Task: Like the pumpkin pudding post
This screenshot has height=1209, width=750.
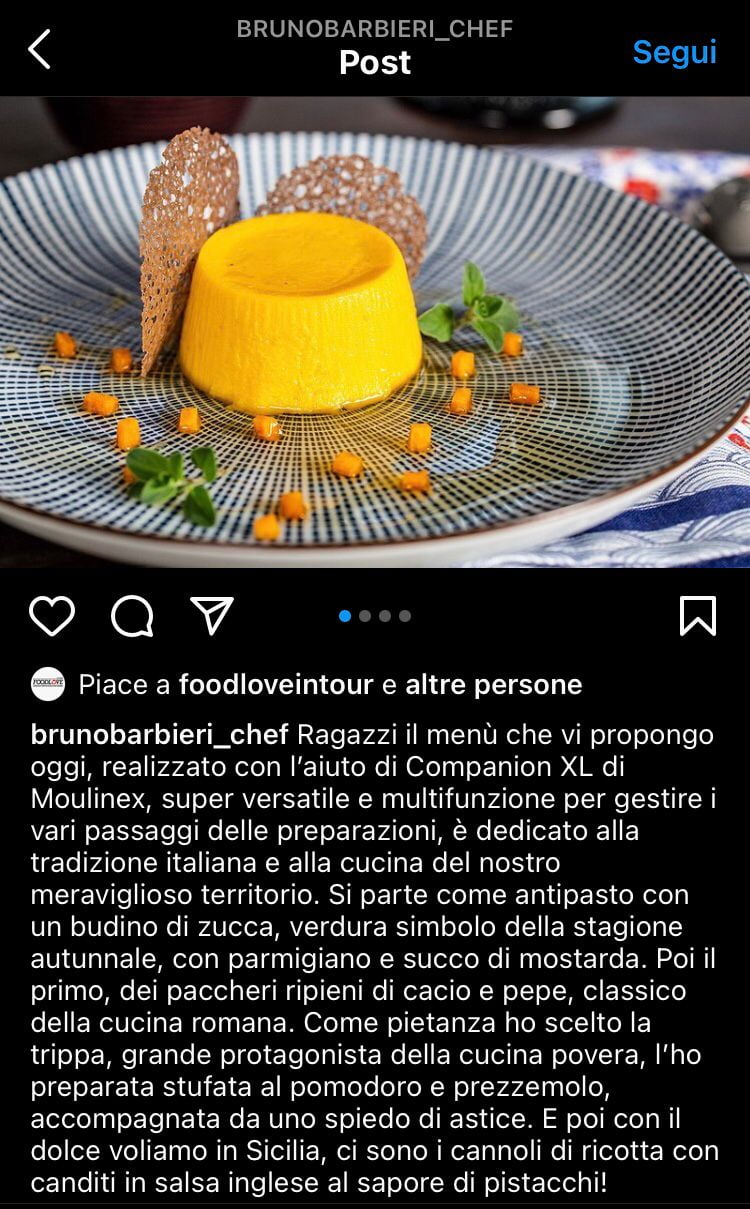Action: (52, 616)
